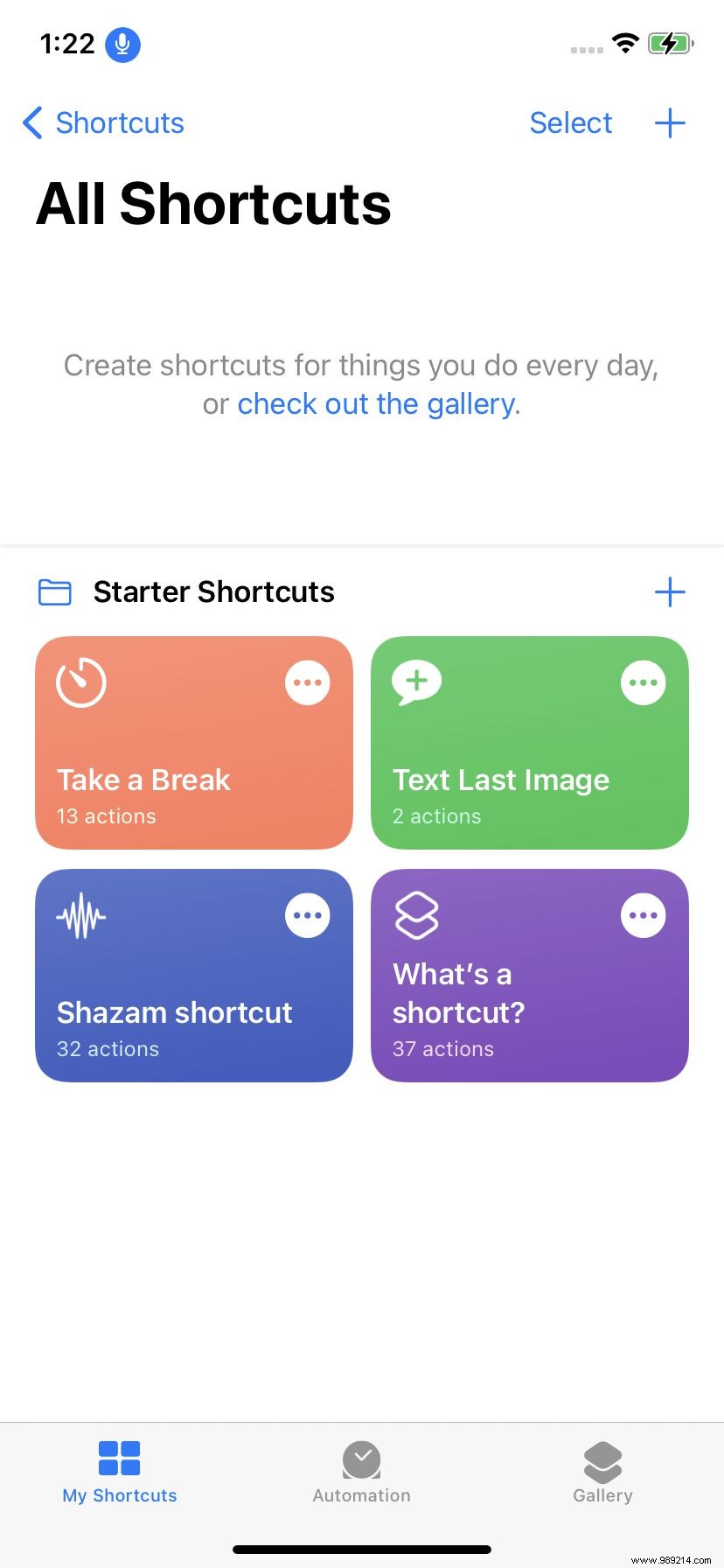Tap the microphone icon in the status bar
Image resolution: width=724 pixels, height=1568 pixels.
point(122,44)
